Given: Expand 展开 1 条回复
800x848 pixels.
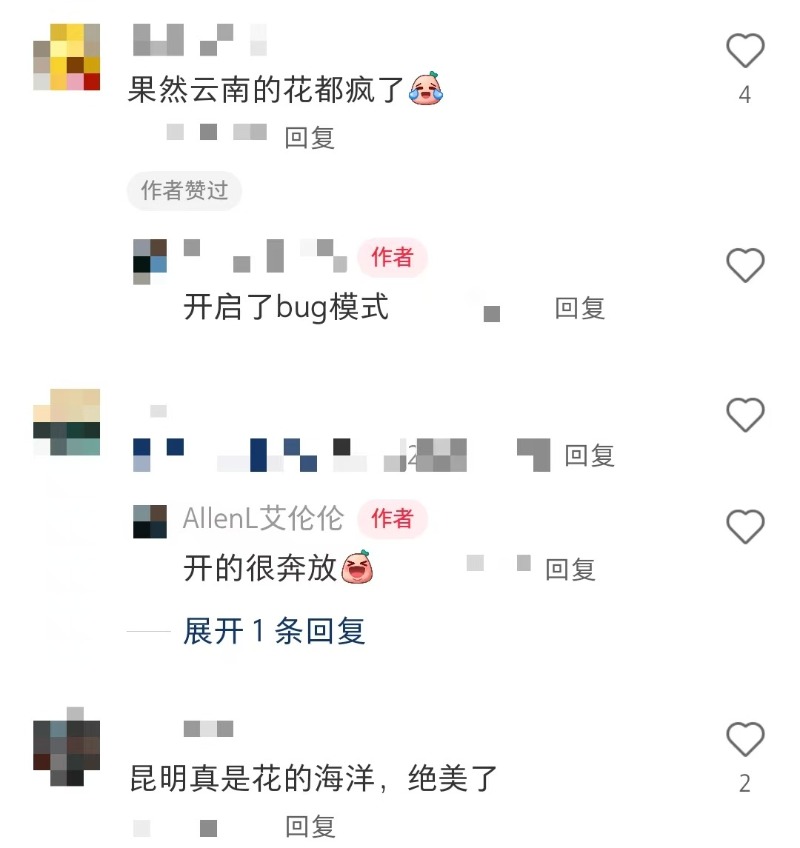Looking at the screenshot, I should click(x=274, y=631).
